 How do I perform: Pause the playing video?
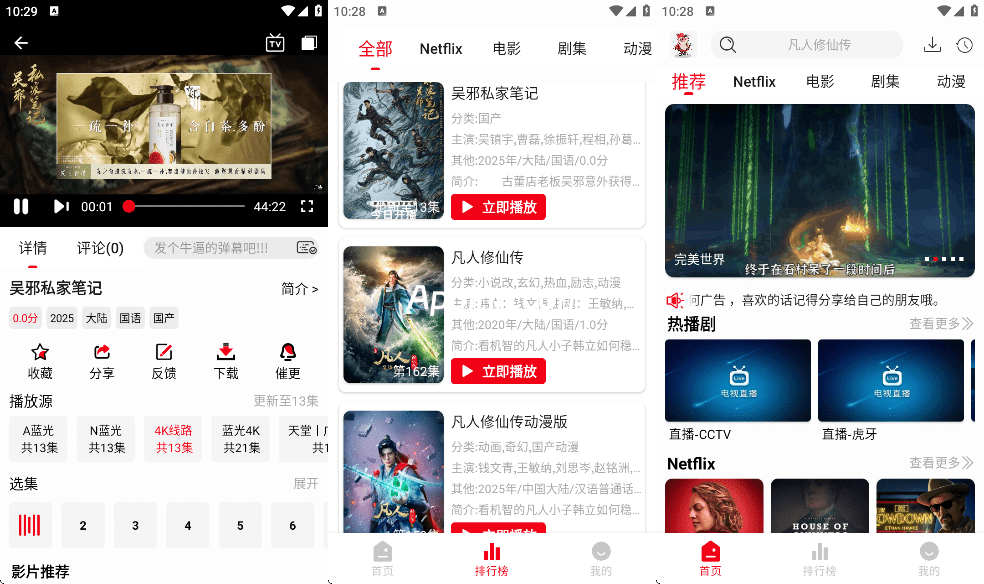pyautogui.click(x=21, y=206)
